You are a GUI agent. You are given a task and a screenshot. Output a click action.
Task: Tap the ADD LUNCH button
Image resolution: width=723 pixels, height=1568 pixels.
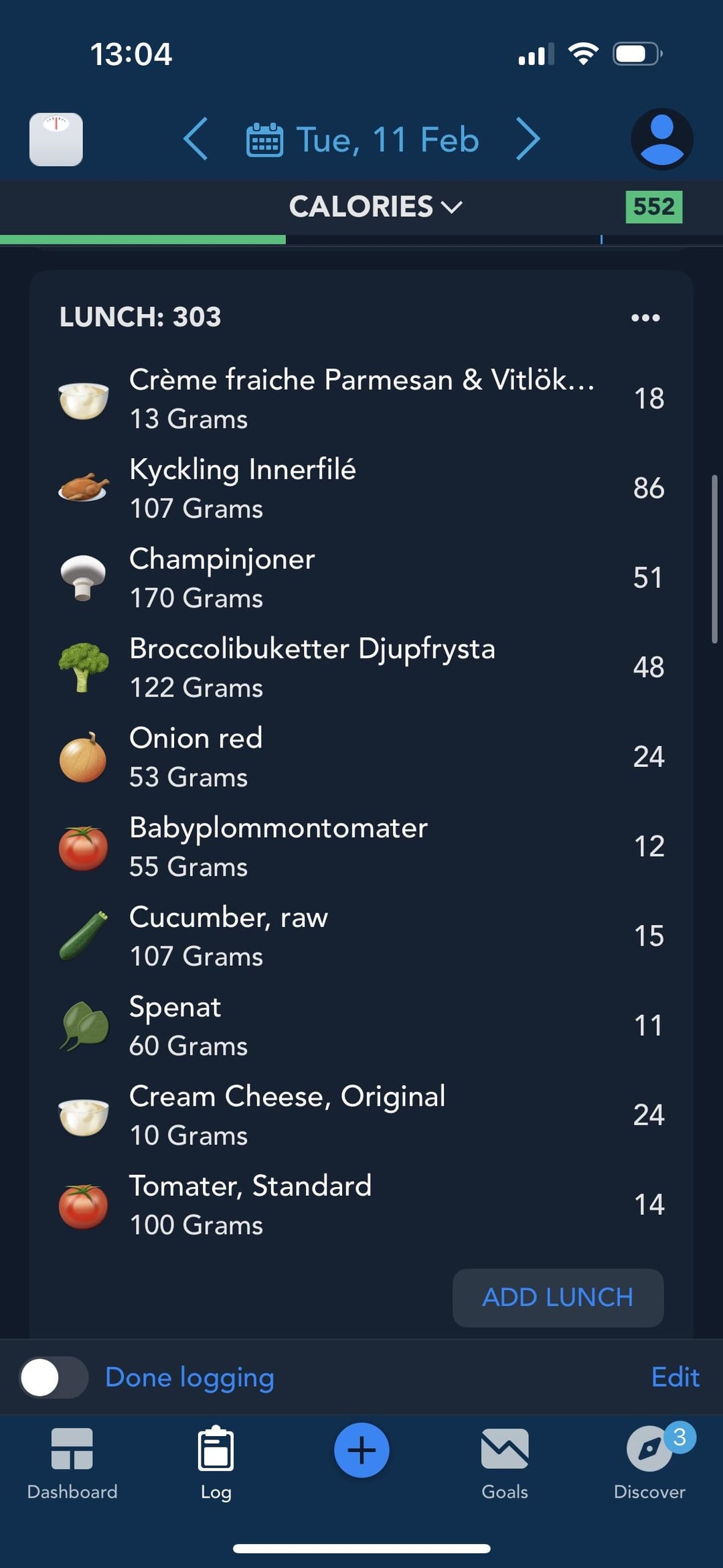coord(558,1297)
